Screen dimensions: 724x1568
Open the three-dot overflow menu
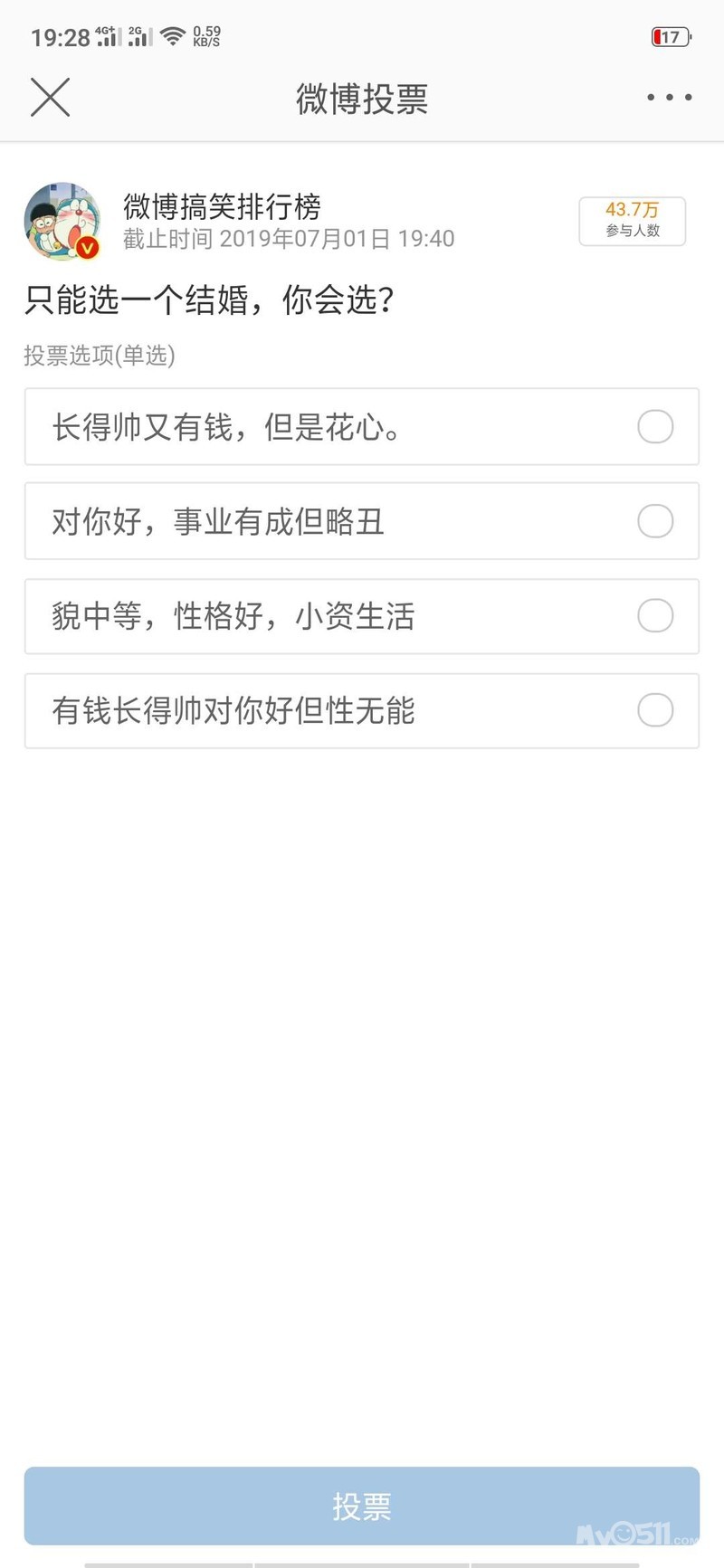pyautogui.click(x=670, y=97)
